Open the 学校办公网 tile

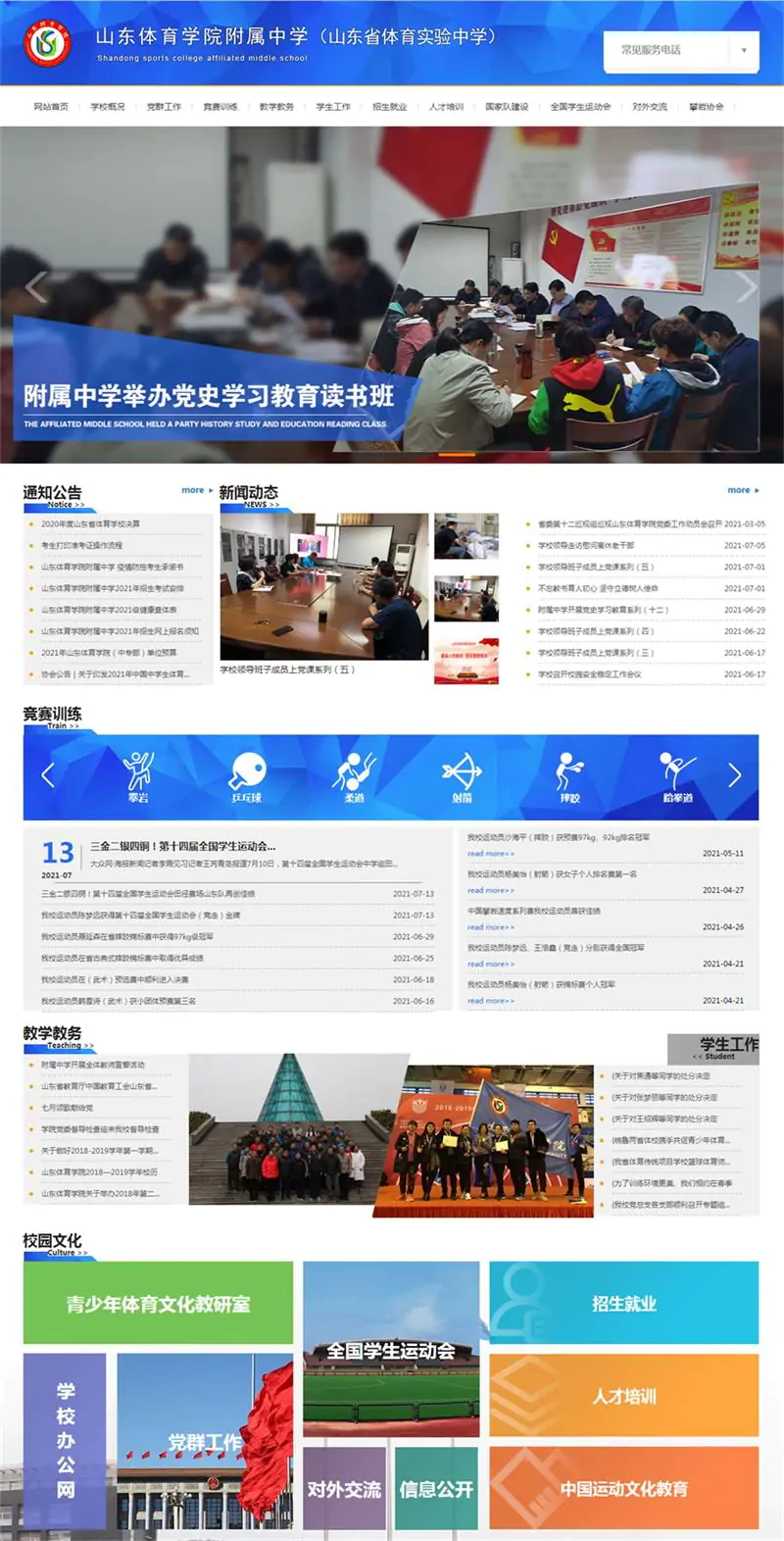point(65,1441)
